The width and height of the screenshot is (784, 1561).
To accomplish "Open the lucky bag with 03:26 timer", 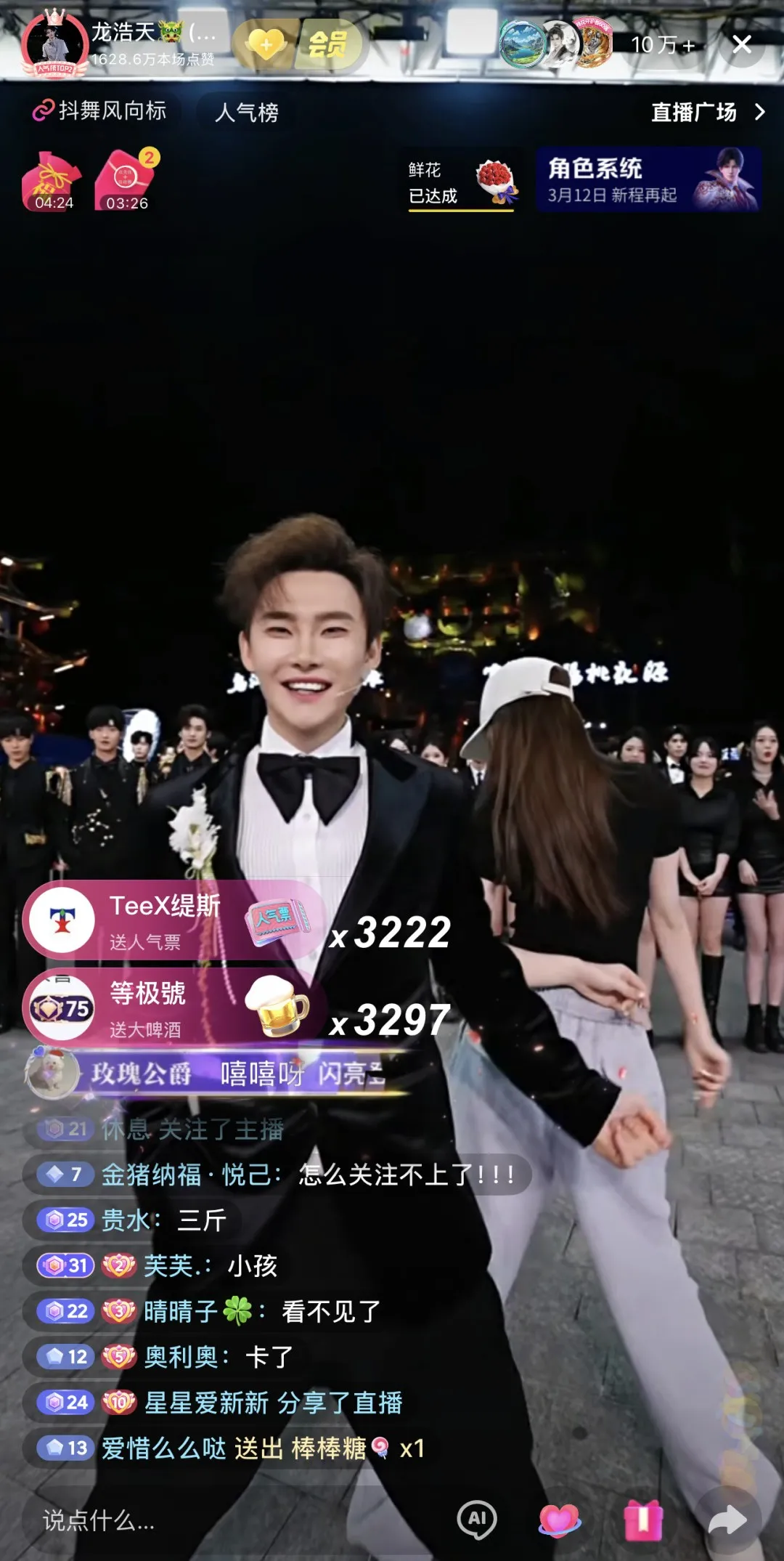I will tap(126, 182).
